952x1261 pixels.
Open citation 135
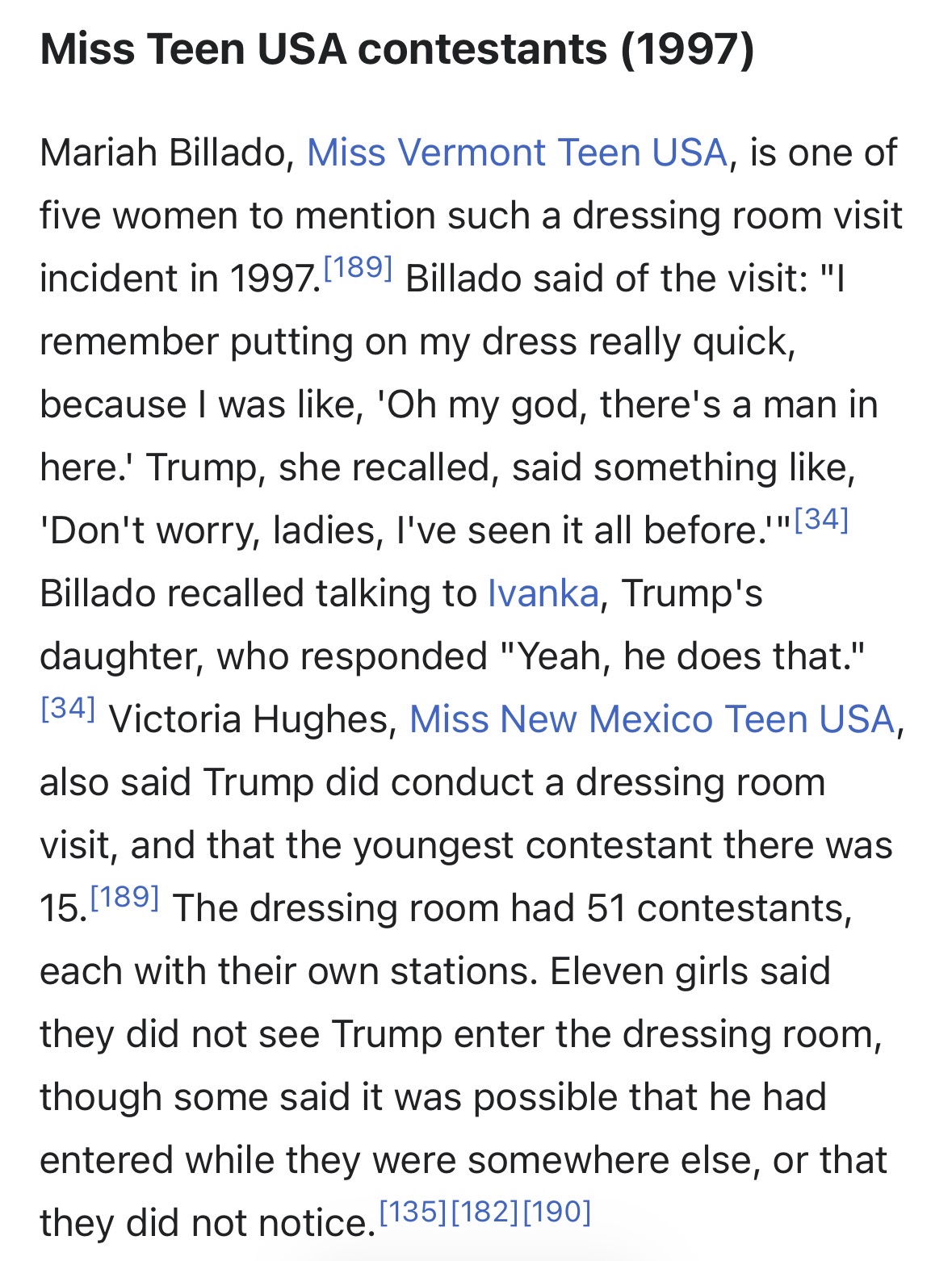coord(413,1211)
